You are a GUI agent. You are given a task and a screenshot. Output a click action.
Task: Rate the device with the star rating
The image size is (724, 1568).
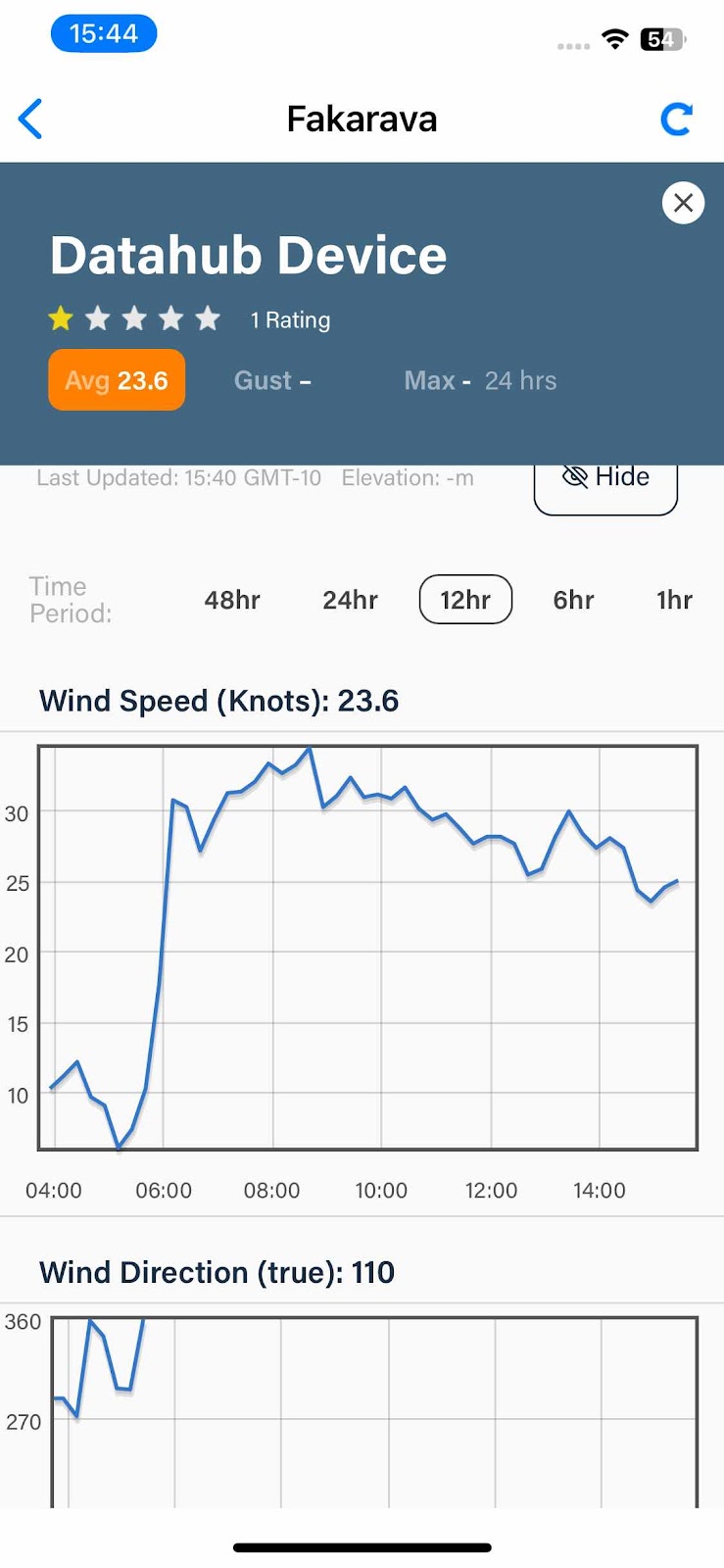point(134,318)
